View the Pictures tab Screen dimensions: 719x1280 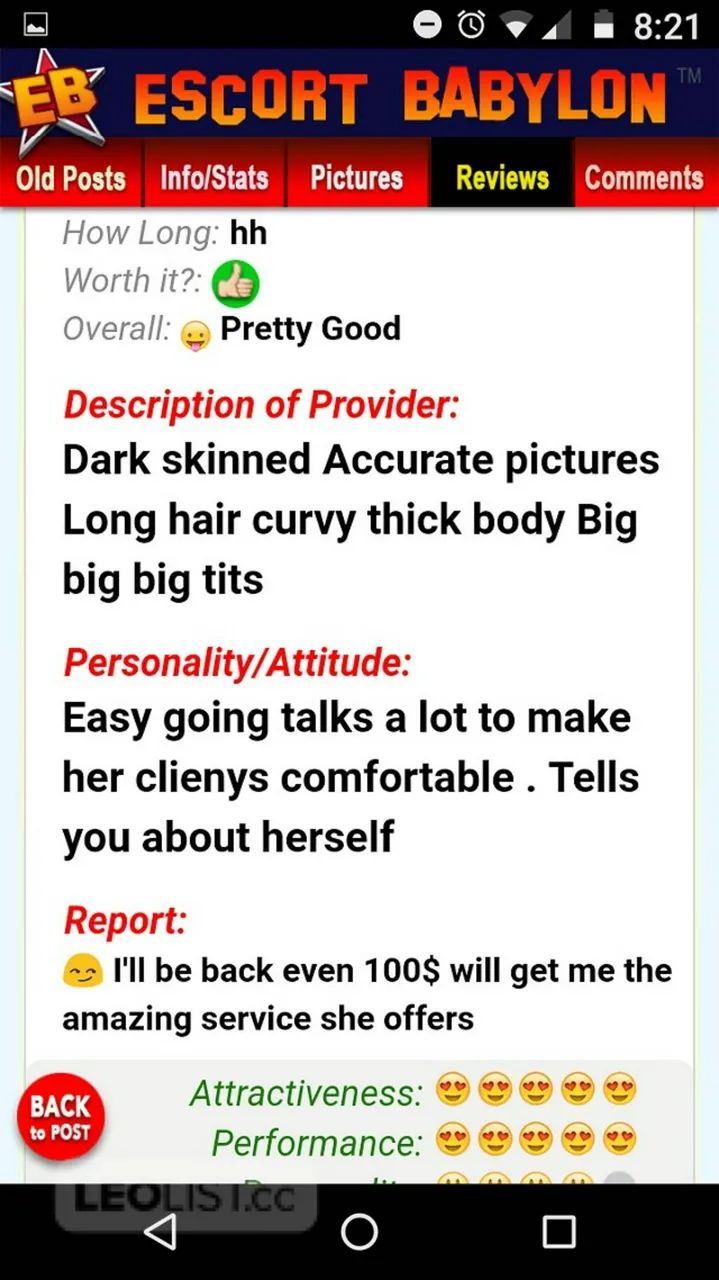coord(357,177)
